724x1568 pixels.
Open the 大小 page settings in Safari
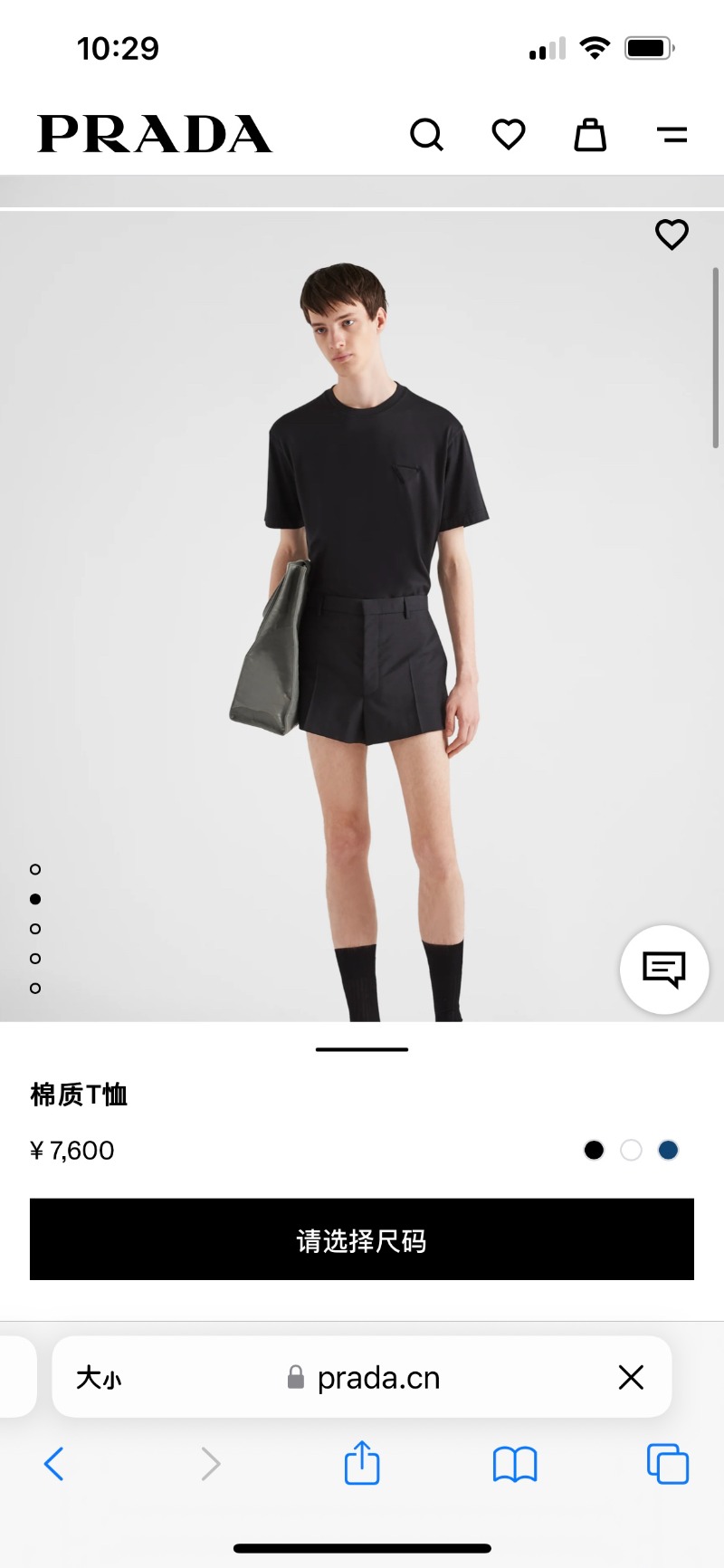(x=98, y=1378)
